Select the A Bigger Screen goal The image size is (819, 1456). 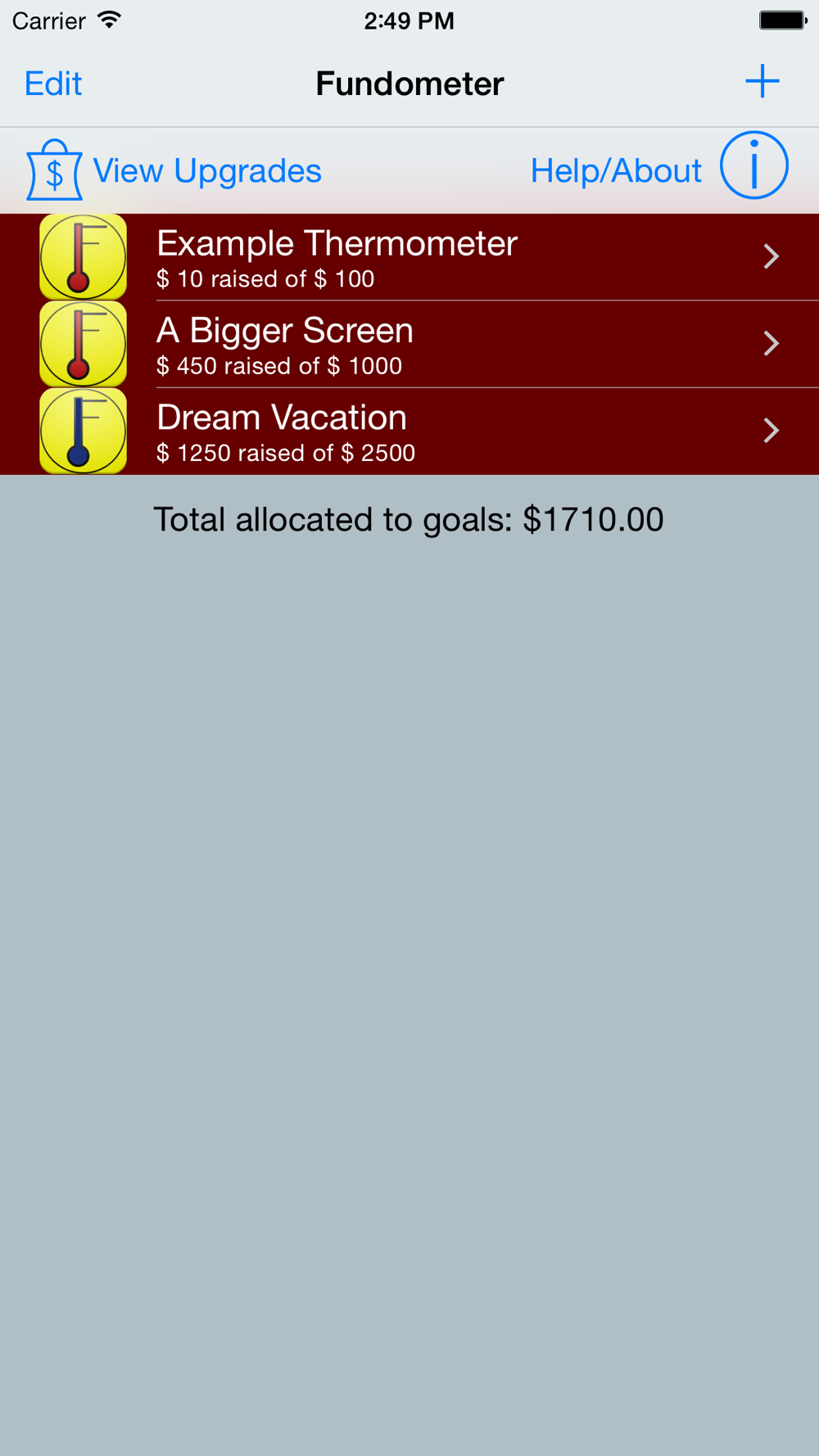tap(409, 344)
